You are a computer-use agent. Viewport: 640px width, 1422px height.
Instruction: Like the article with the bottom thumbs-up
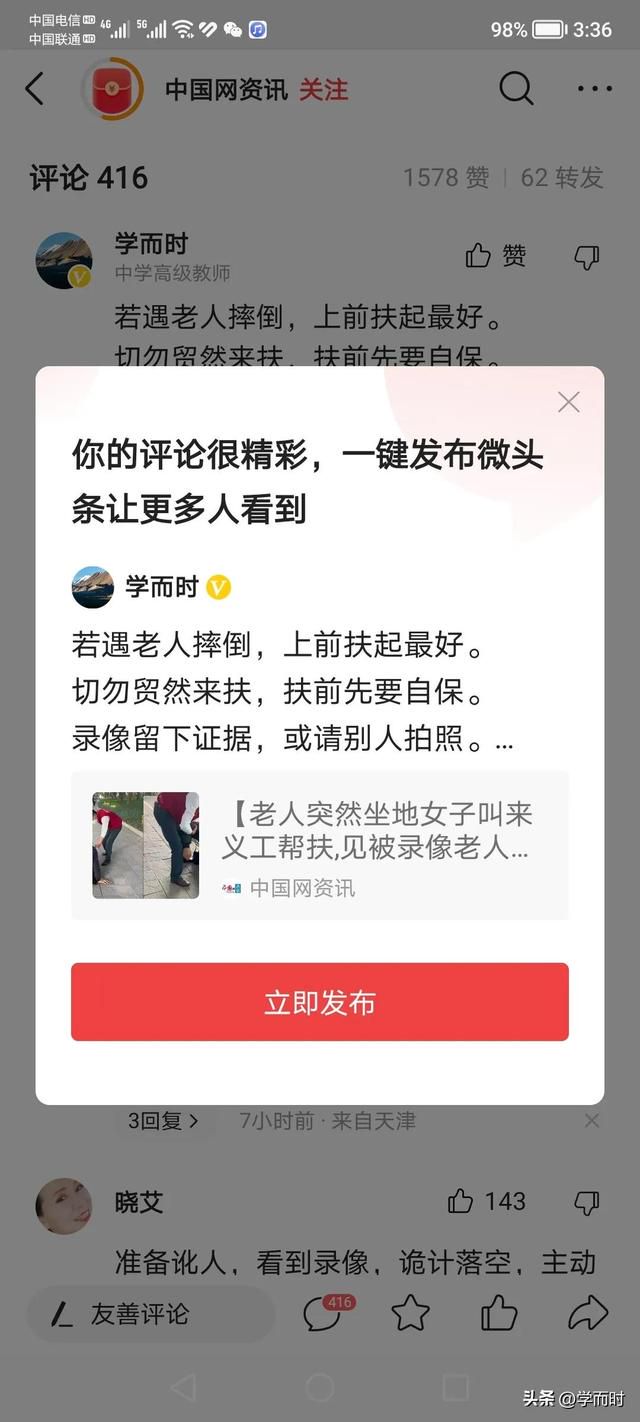point(498,1313)
